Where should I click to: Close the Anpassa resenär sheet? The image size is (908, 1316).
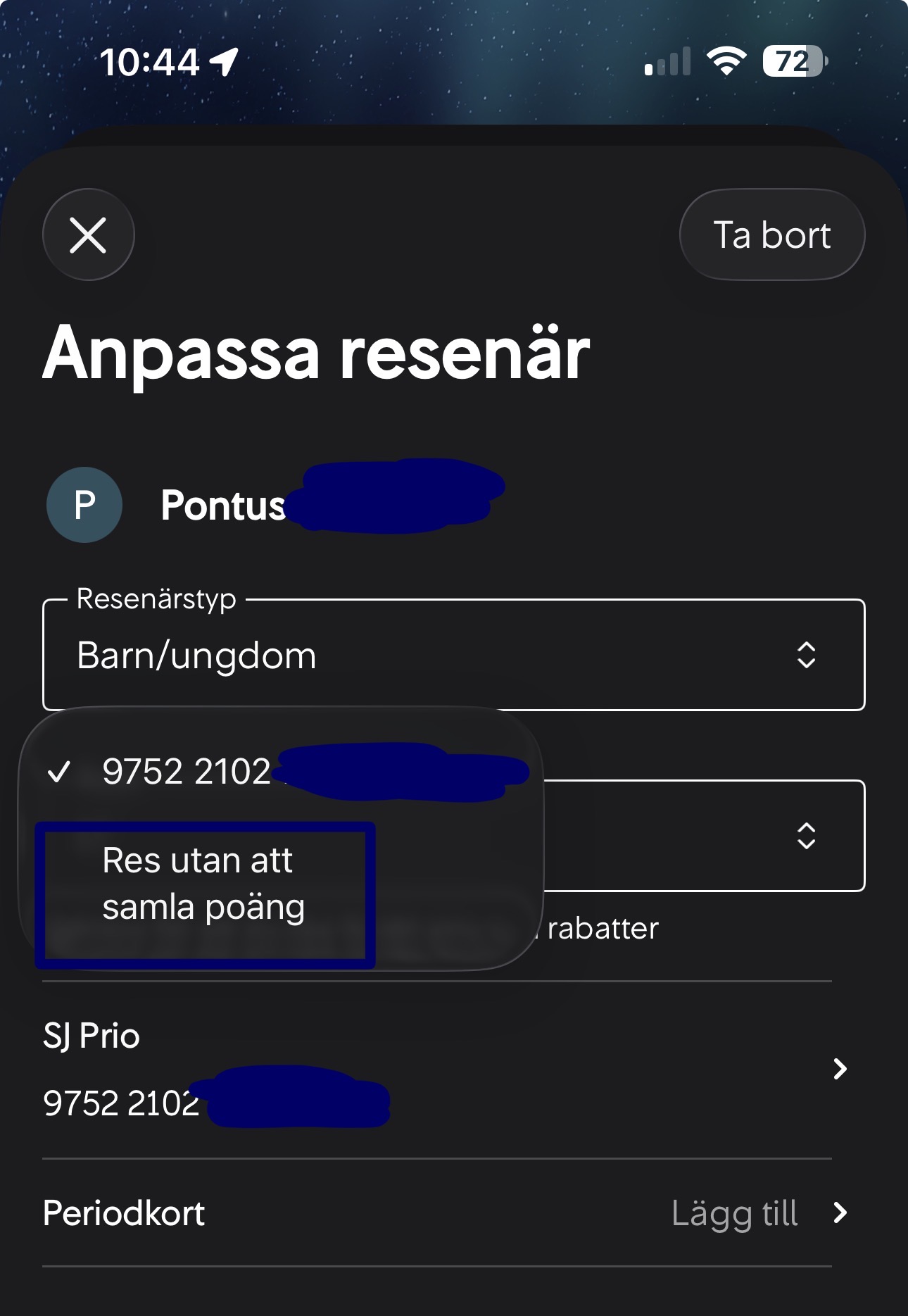[x=89, y=234]
